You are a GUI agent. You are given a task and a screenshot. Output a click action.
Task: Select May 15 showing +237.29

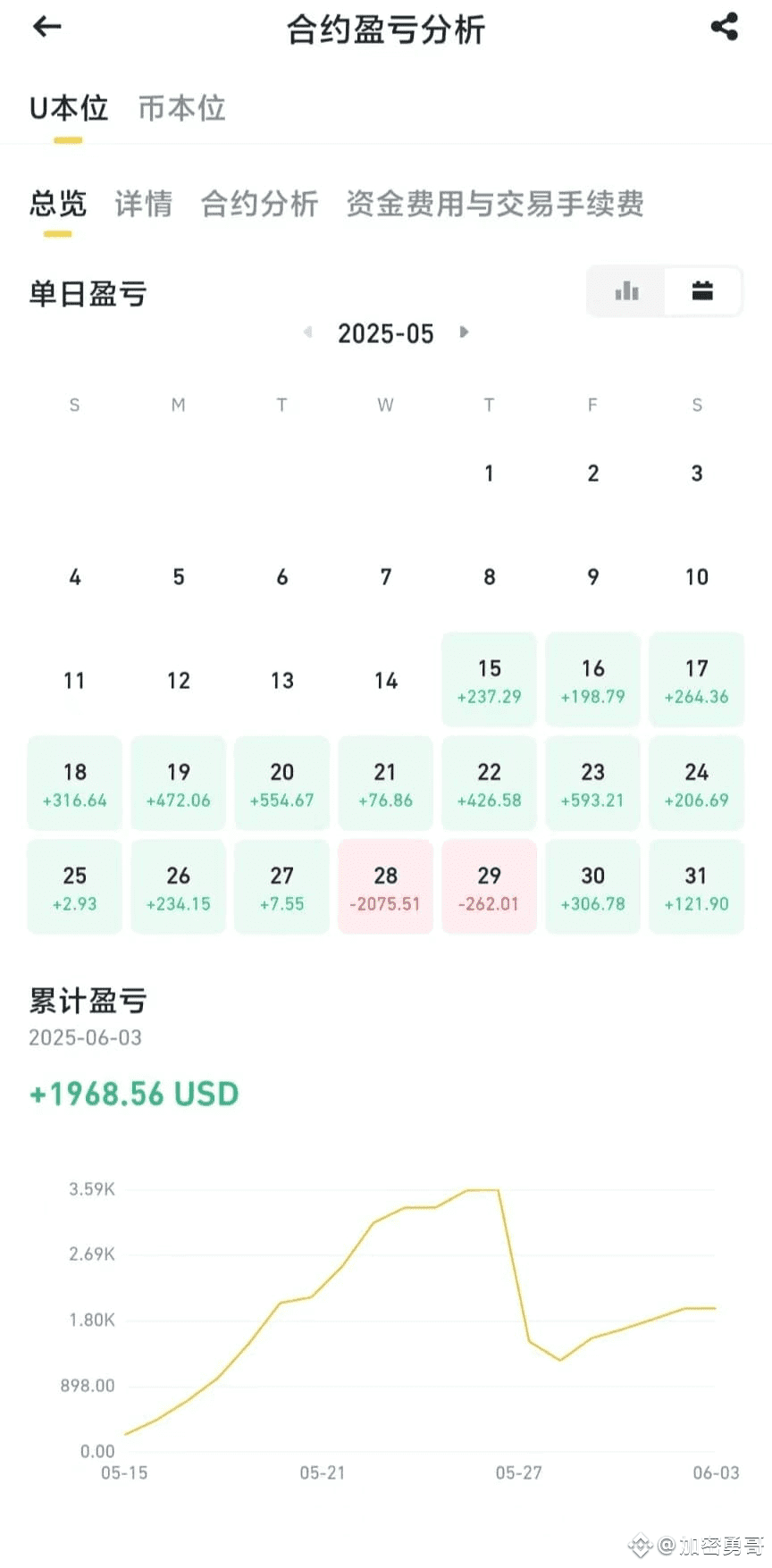click(x=489, y=680)
